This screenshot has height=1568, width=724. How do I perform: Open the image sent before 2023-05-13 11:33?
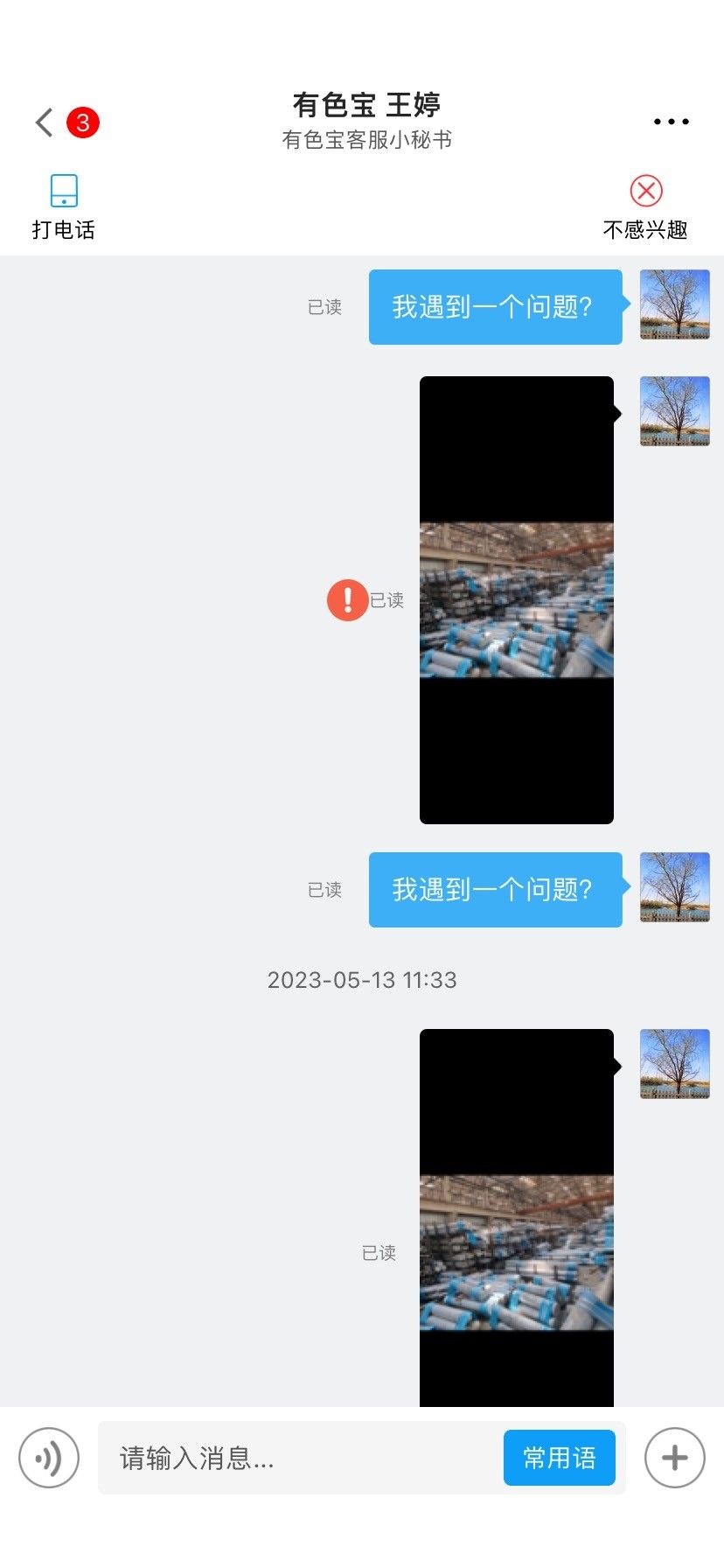tap(517, 600)
